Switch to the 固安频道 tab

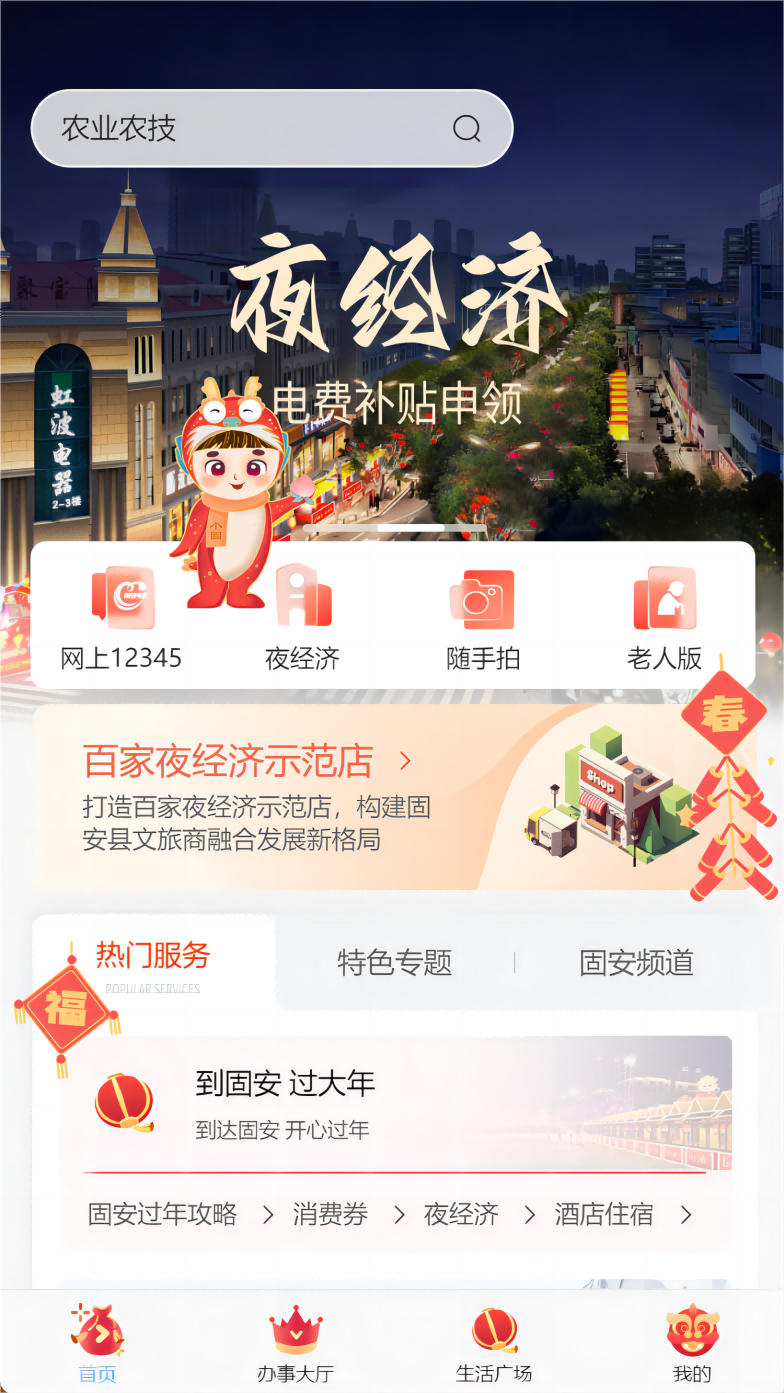click(x=636, y=962)
